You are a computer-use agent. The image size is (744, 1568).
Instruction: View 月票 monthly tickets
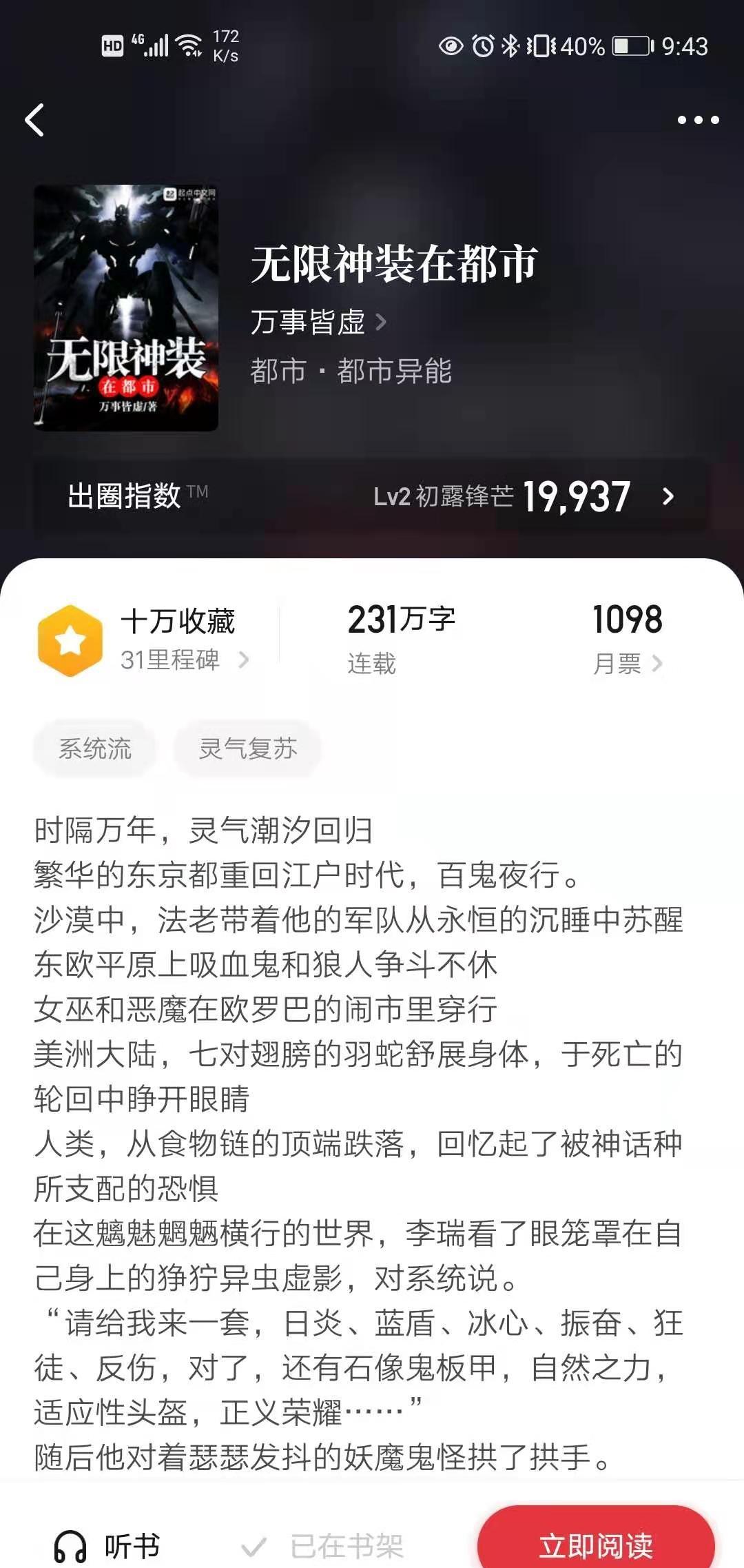pos(627,663)
